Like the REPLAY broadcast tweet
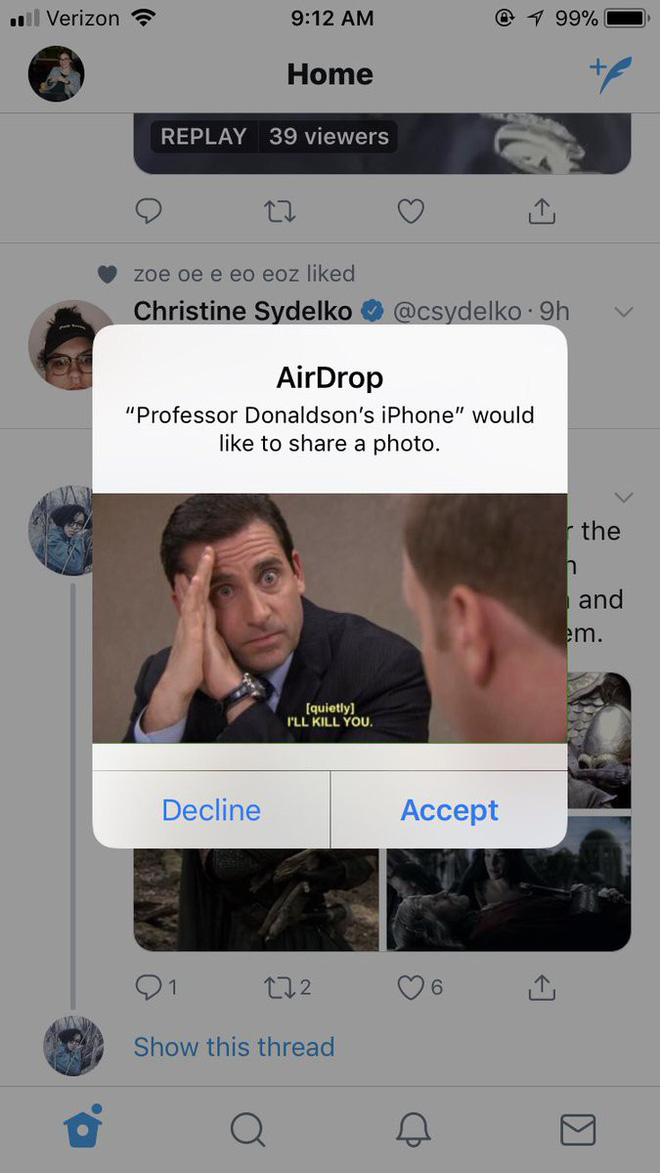This screenshot has width=660, height=1173. coord(411,211)
